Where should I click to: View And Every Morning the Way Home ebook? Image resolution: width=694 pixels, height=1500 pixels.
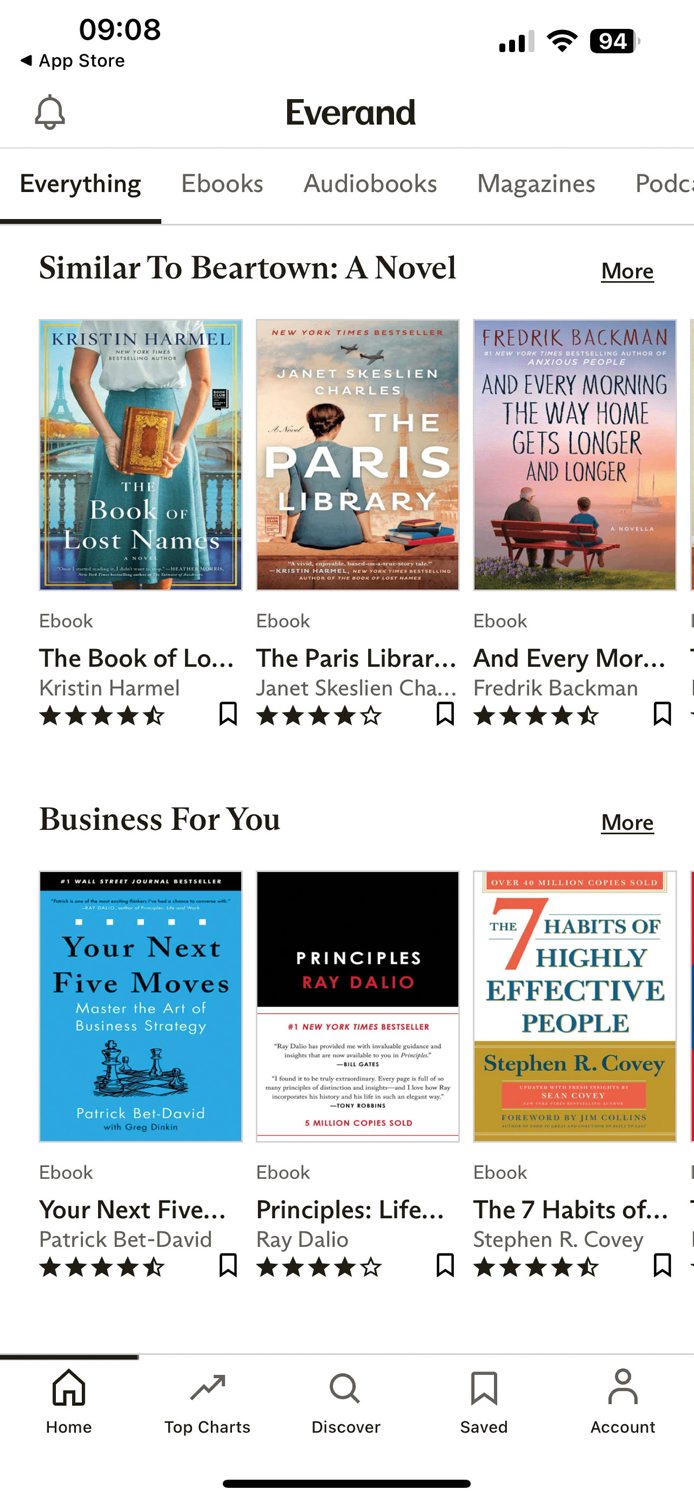coord(574,455)
